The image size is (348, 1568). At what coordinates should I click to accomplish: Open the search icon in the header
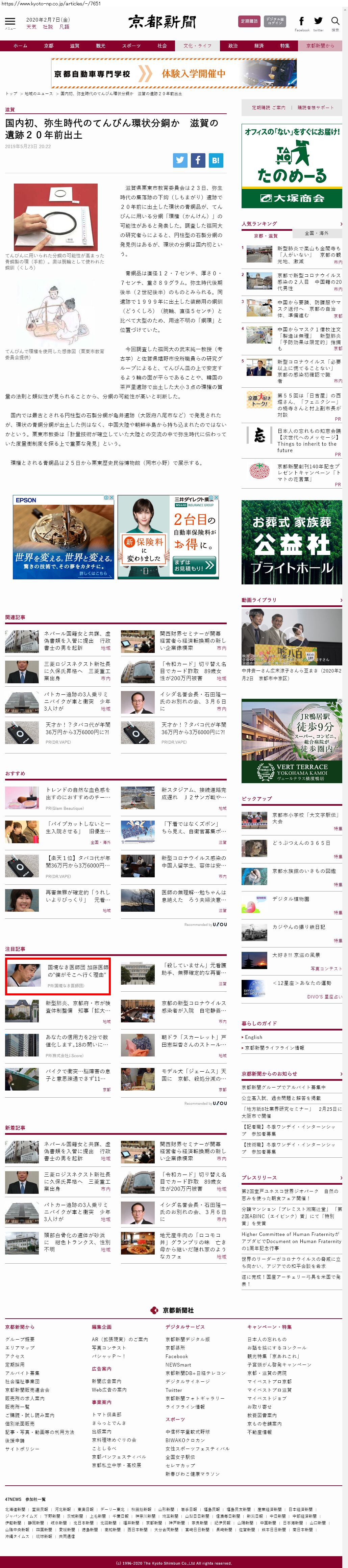pos(334,23)
